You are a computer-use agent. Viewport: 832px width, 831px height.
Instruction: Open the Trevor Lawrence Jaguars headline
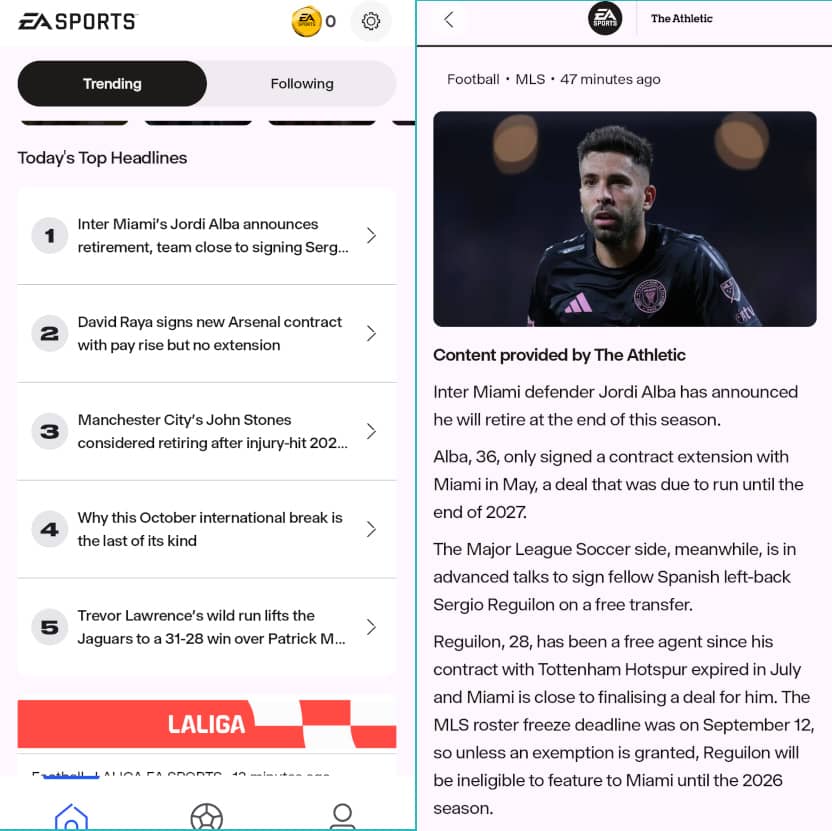pos(206,627)
